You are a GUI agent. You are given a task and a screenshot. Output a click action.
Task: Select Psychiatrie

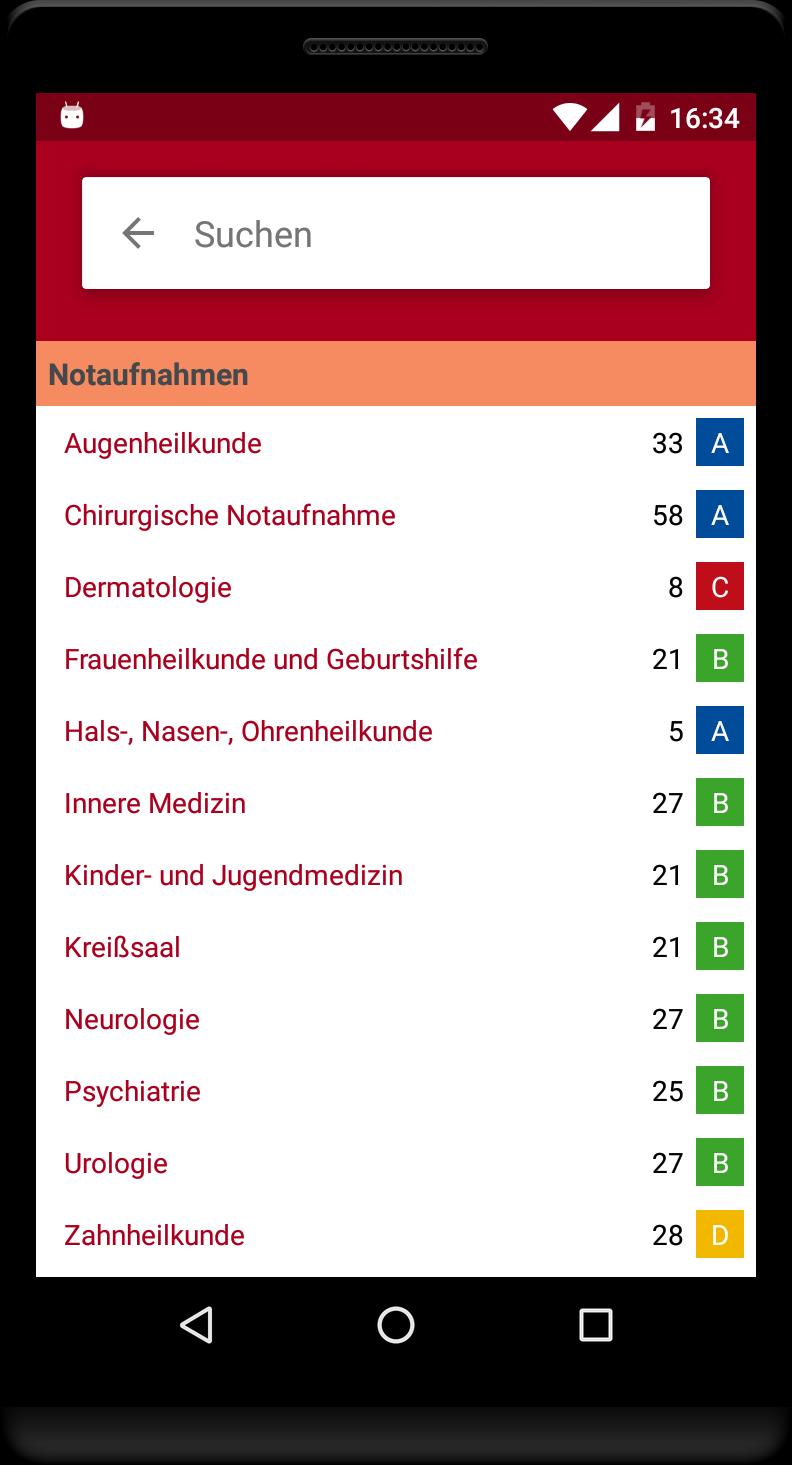coord(396,1091)
